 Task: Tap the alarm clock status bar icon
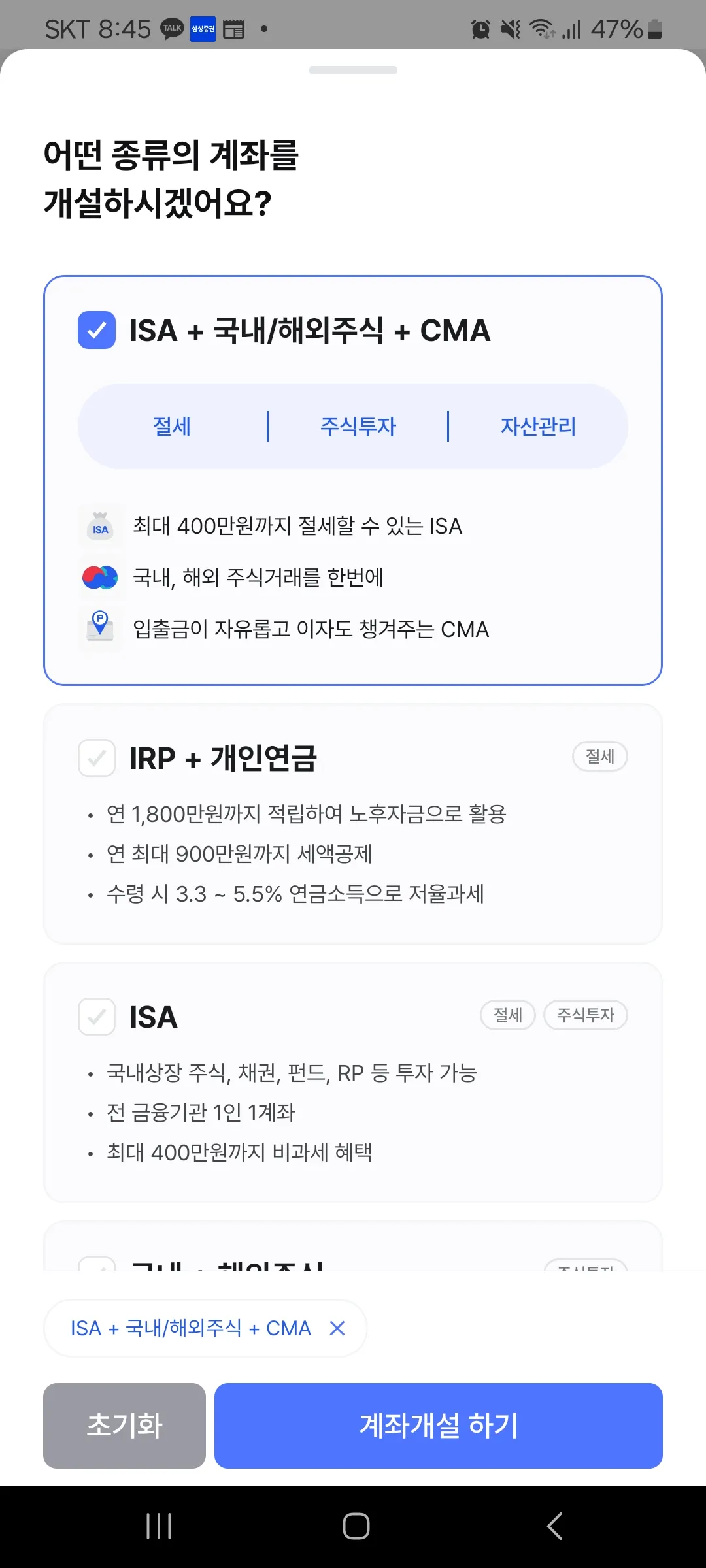click(479, 29)
